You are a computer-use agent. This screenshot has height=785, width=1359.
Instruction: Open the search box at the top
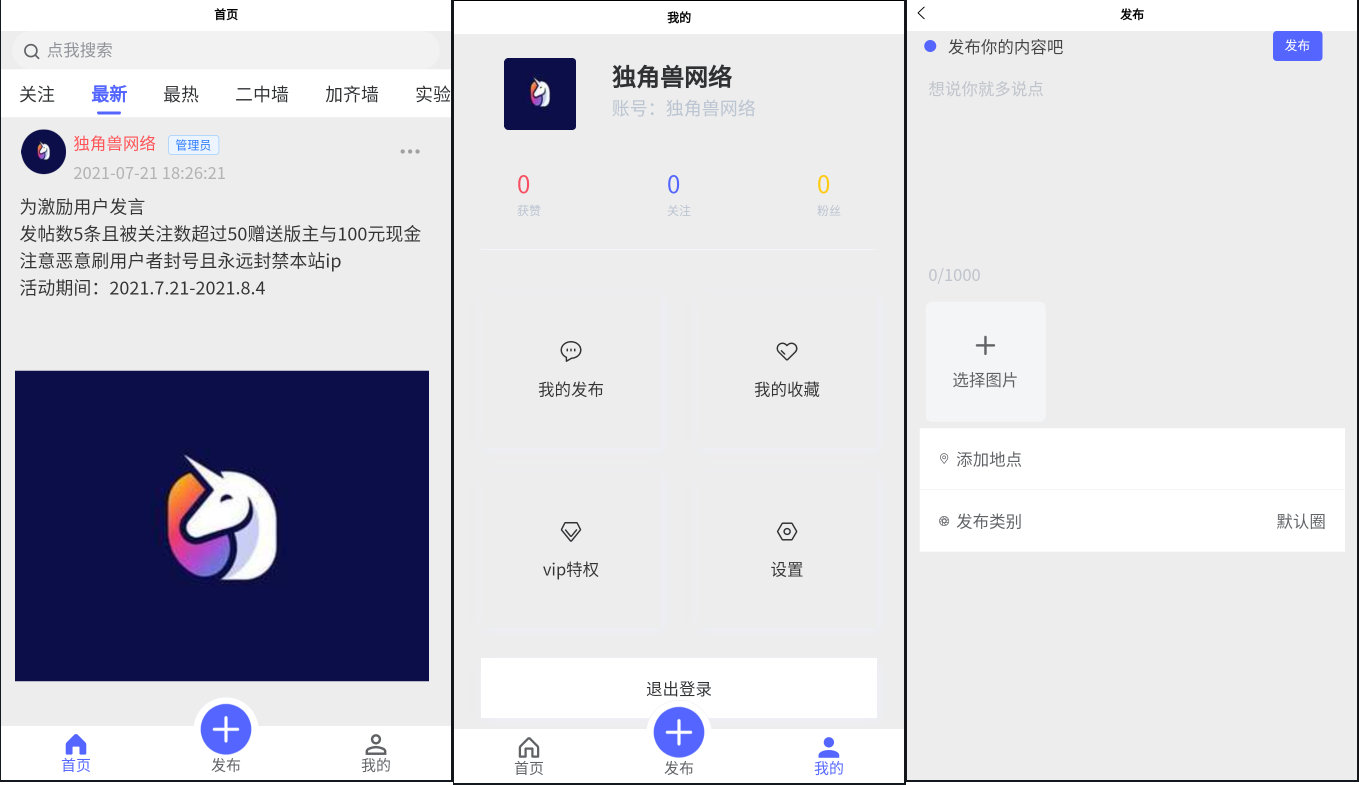coord(225,50)
